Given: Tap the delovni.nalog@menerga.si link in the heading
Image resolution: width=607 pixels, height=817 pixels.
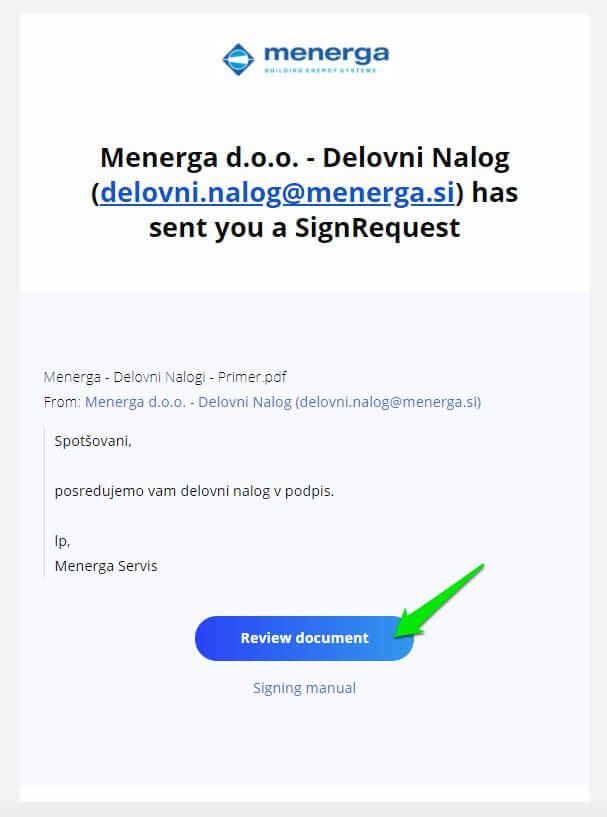Looking at the screenshot, I should coord(278,192).
